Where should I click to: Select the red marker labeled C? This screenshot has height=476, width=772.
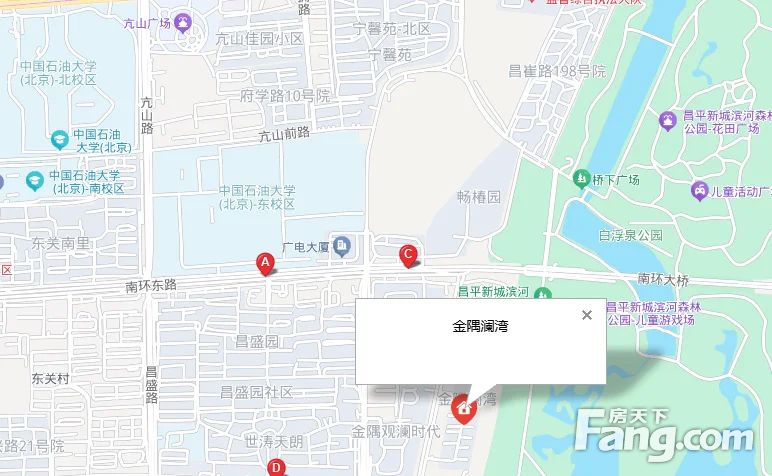[x=408, y=255]
